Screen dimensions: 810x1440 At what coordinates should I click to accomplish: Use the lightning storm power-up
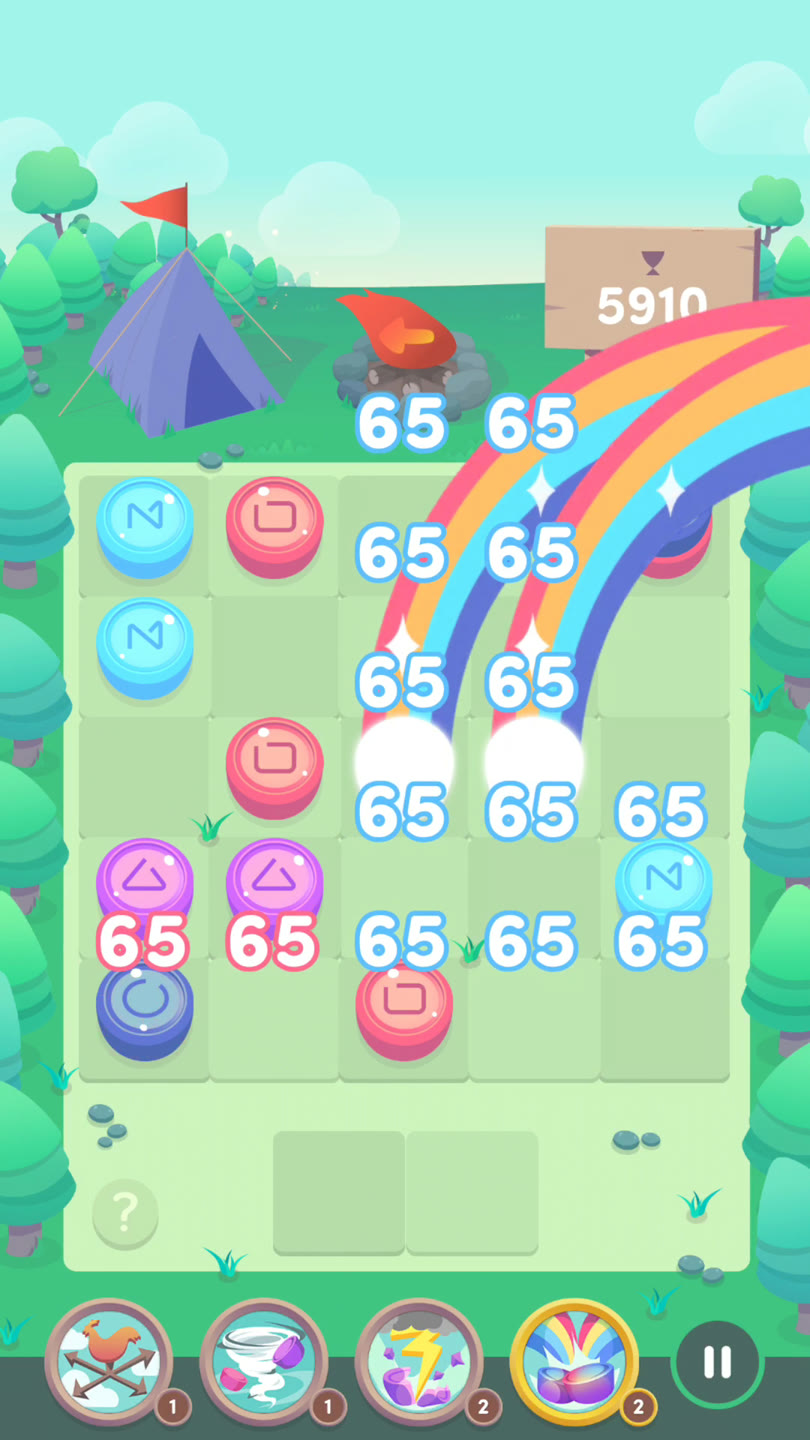point(419,1362)
